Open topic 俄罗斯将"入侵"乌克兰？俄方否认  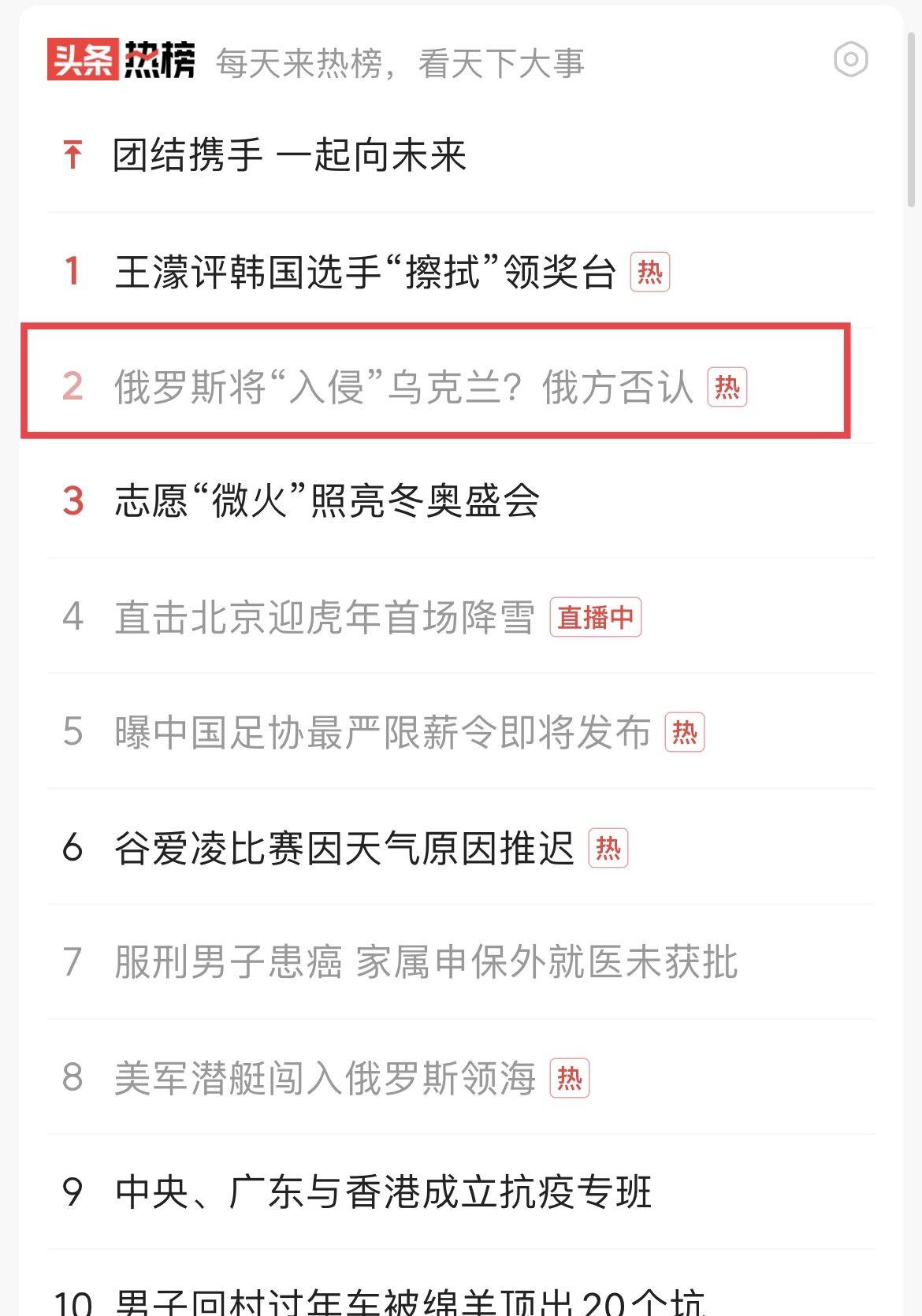click(403, 387)
